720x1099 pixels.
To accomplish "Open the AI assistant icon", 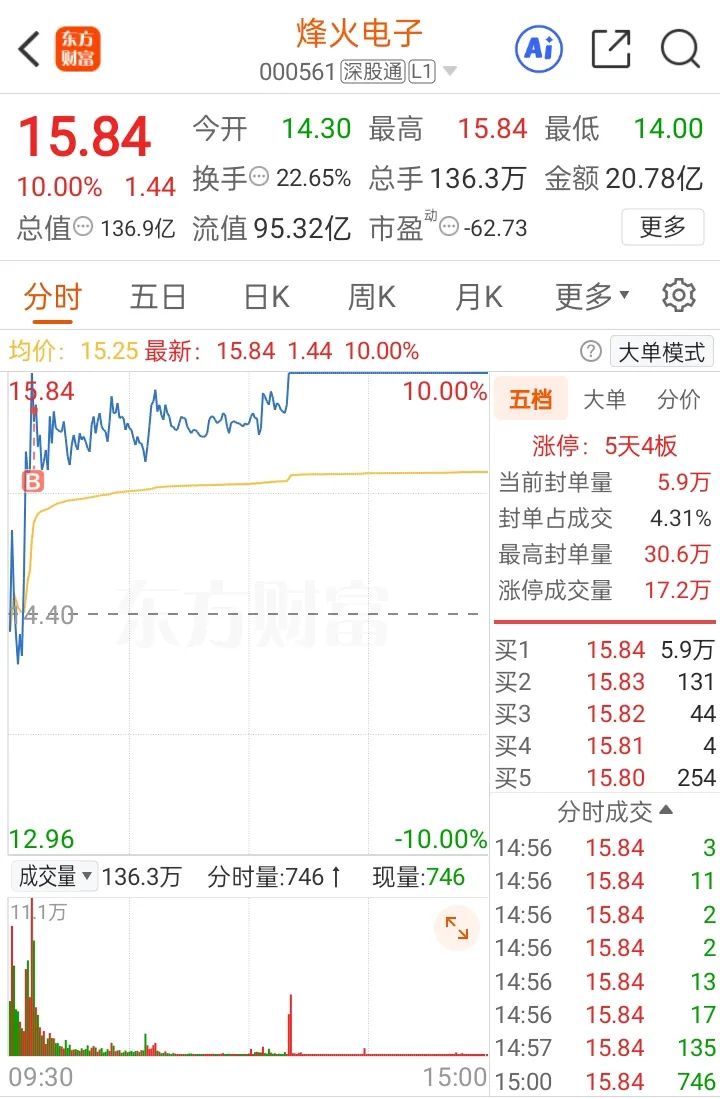I will [x=538, y=48].
